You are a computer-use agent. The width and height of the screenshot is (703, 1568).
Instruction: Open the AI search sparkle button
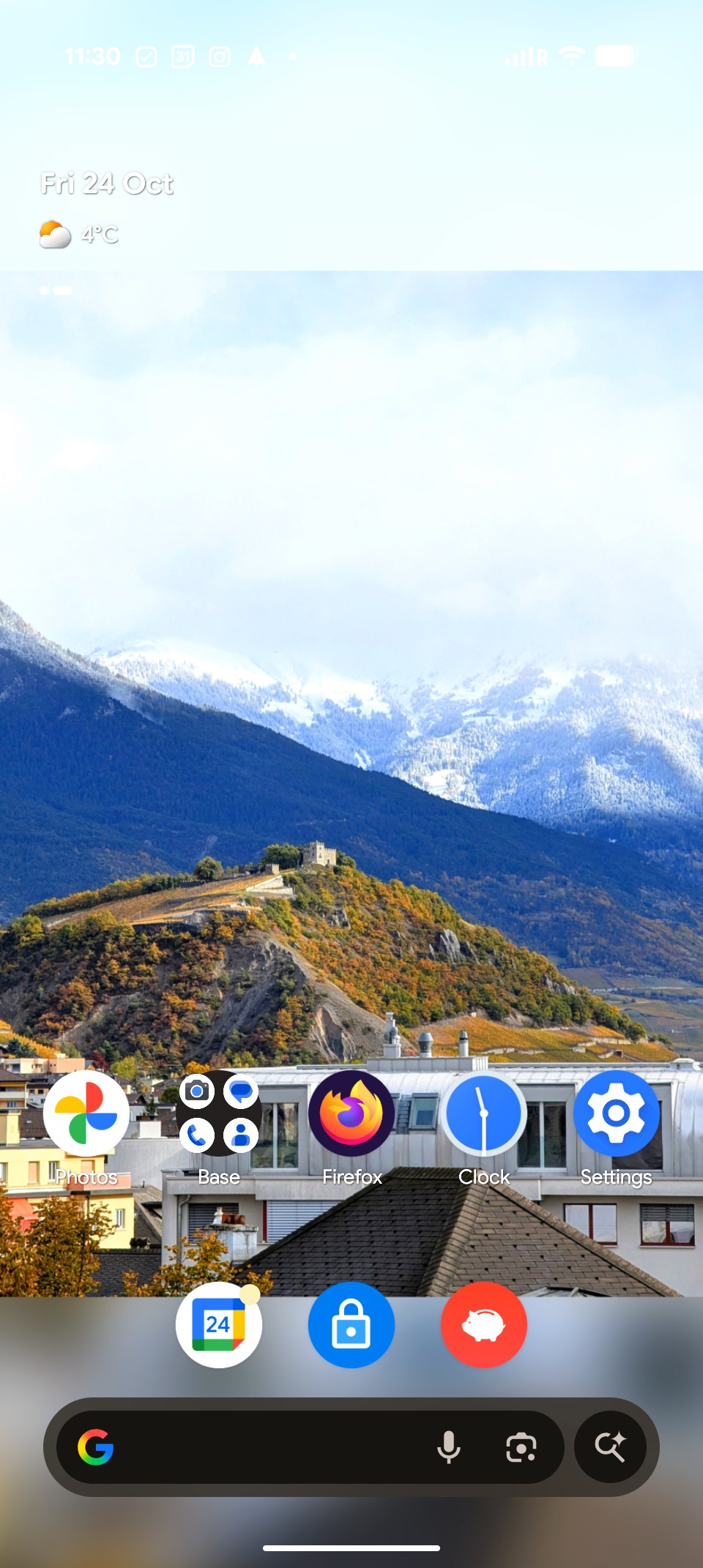tap(610, 1447)
